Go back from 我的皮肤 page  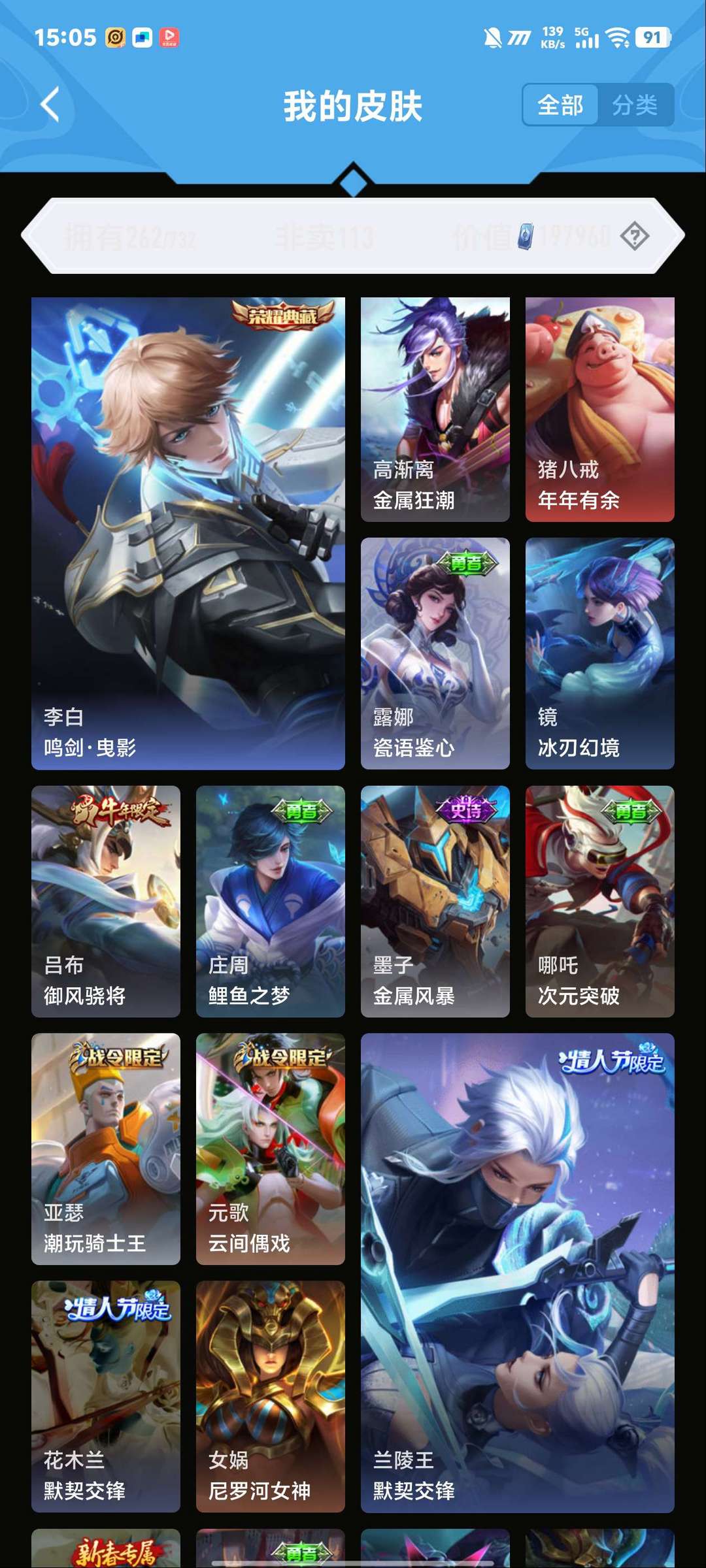pos(50,105)
